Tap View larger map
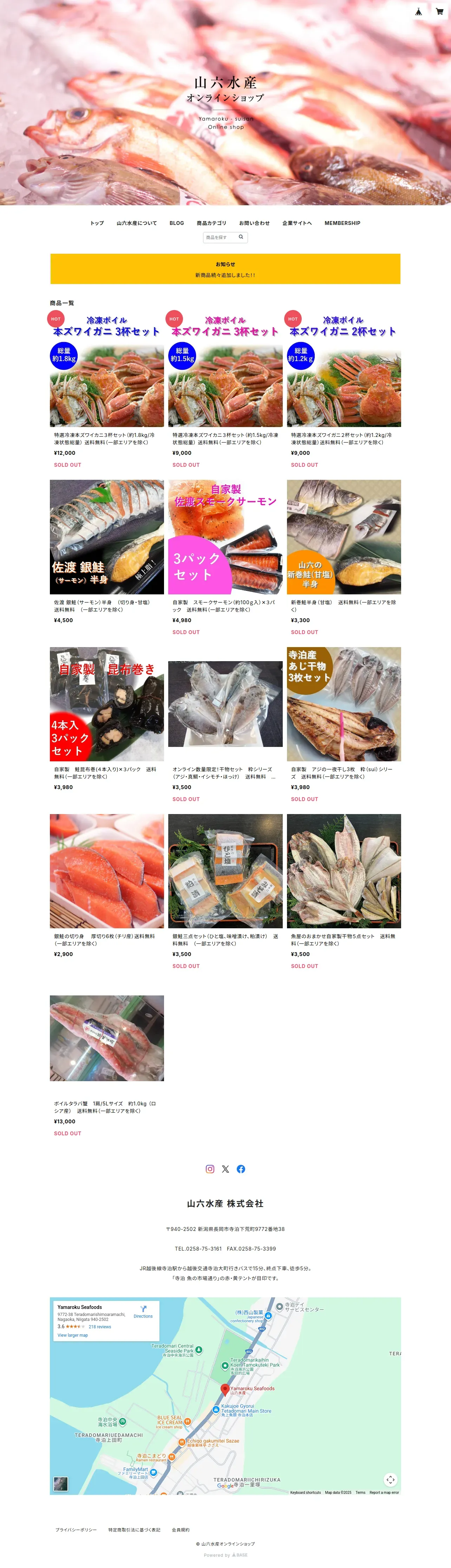 click(x=72, y=1335)
